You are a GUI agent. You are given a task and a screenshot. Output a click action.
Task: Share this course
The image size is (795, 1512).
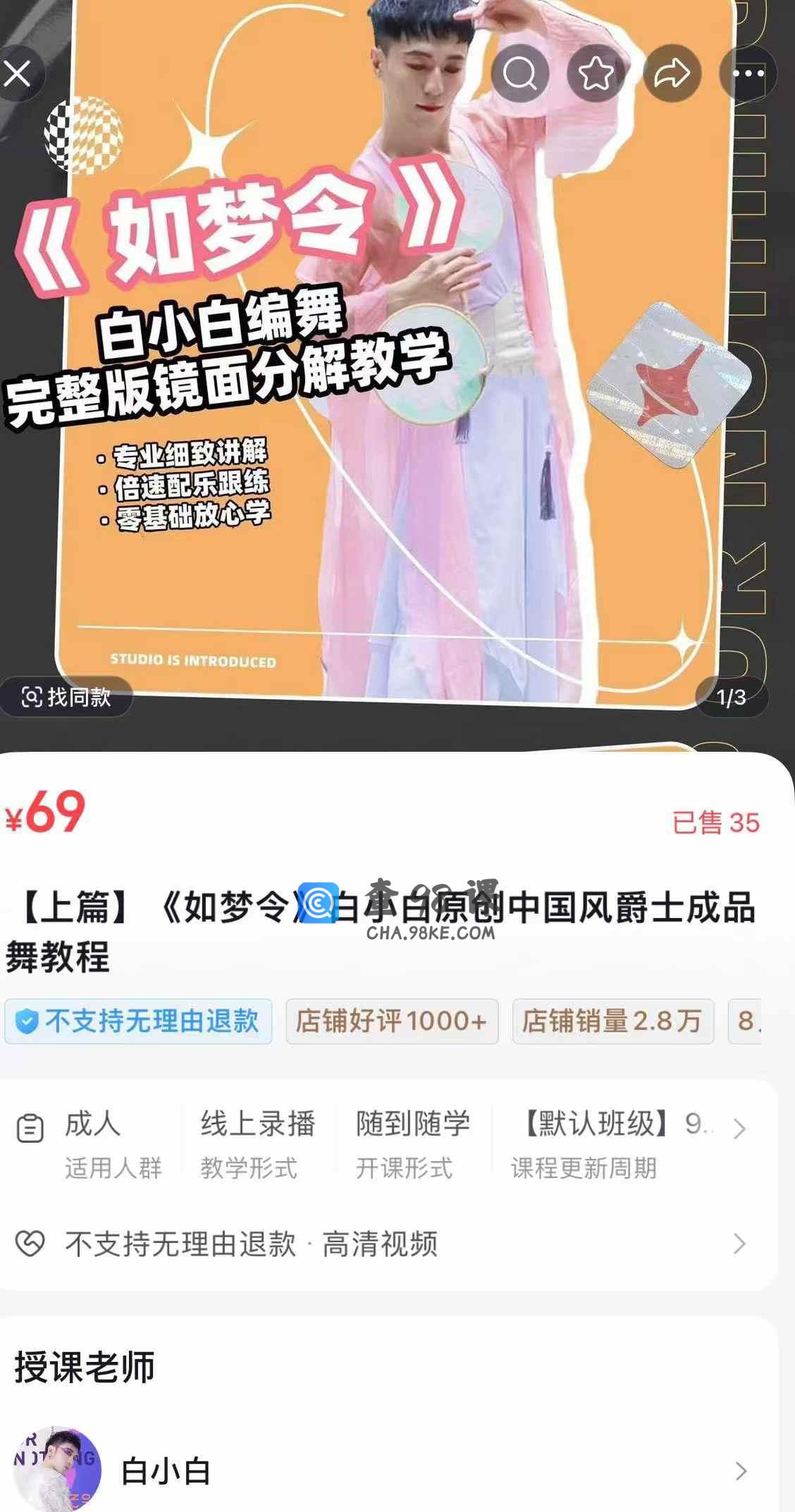(x=672, y=73)
